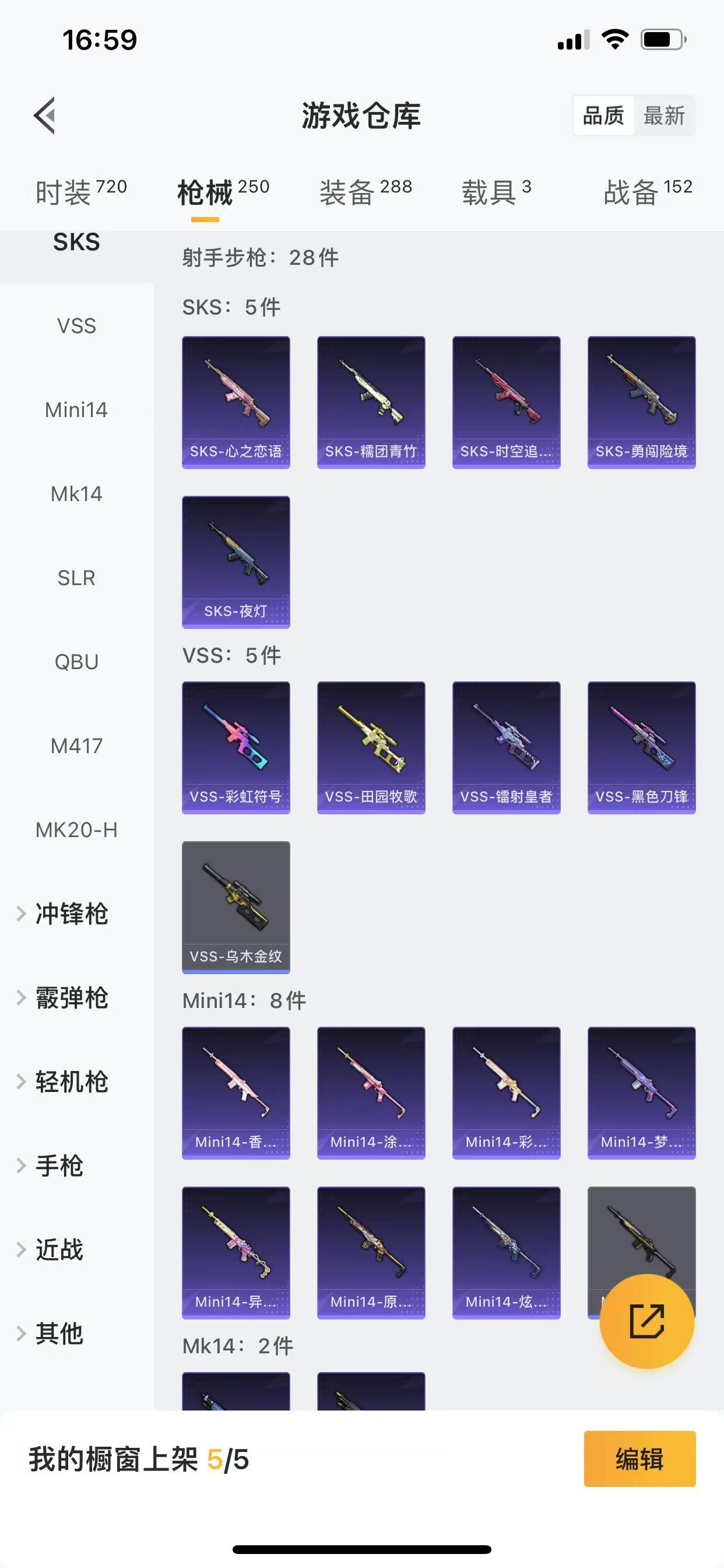This screenshot has height=1568, width=724.
Task: Select VSS in the side list
Action: 77,326
